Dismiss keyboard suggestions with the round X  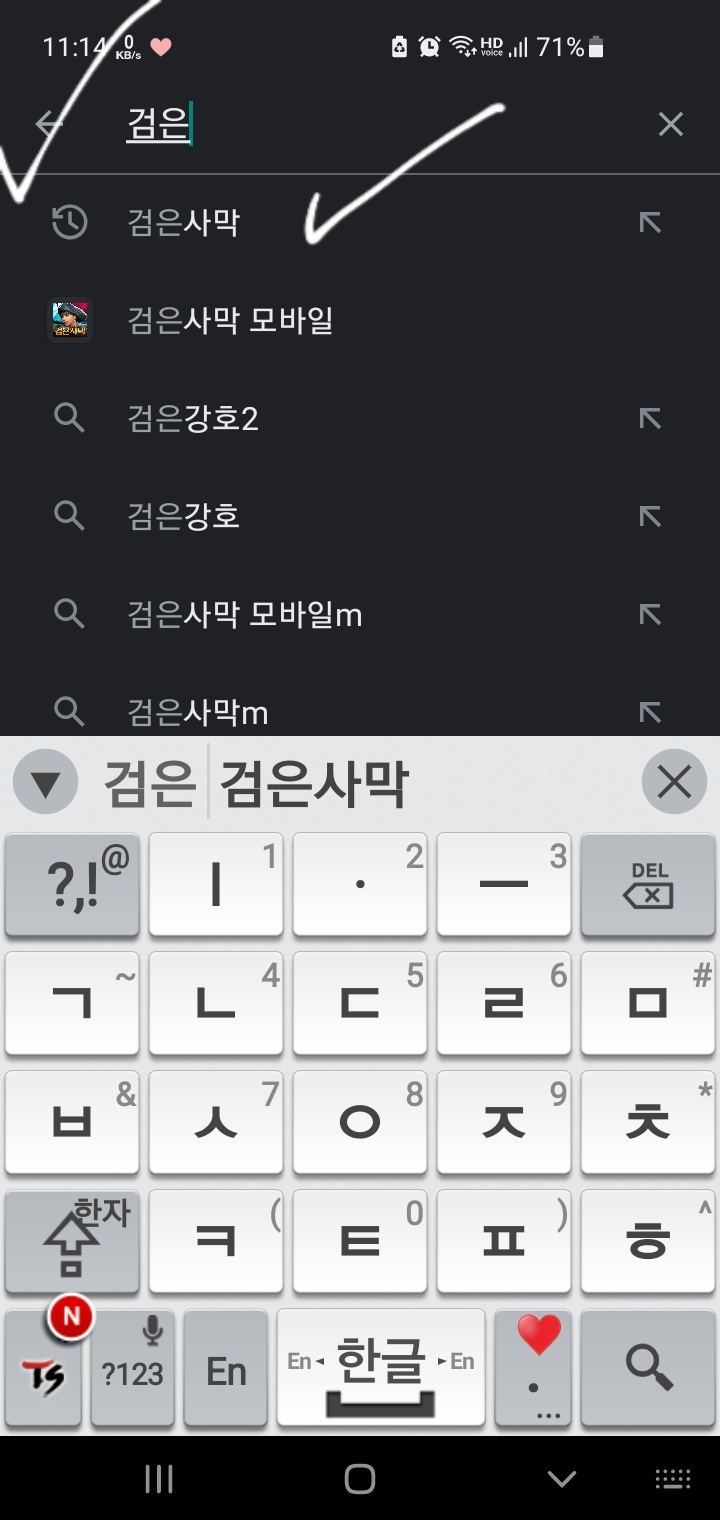tap(674, 782)
